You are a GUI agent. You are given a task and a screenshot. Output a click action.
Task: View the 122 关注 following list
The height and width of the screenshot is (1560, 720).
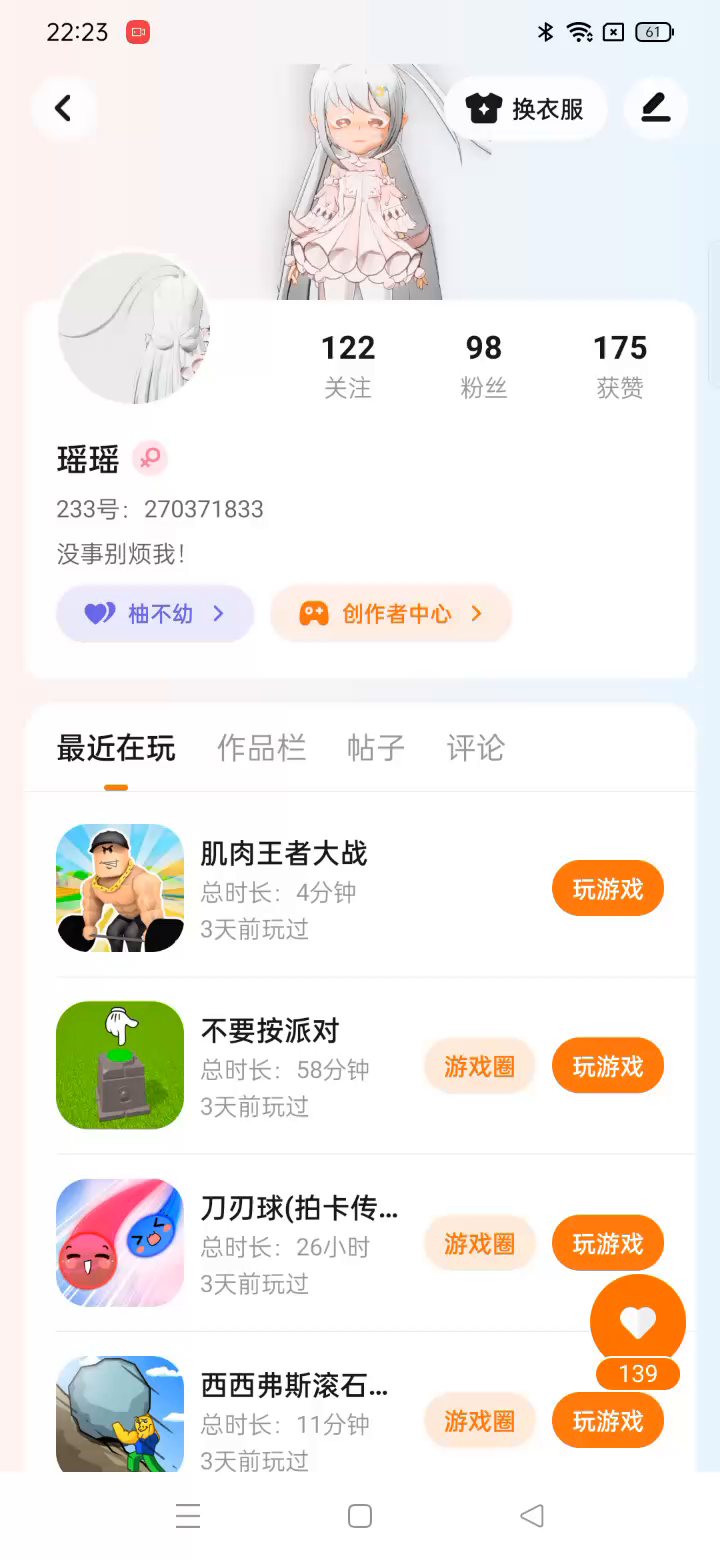click(x=348, y=366)
